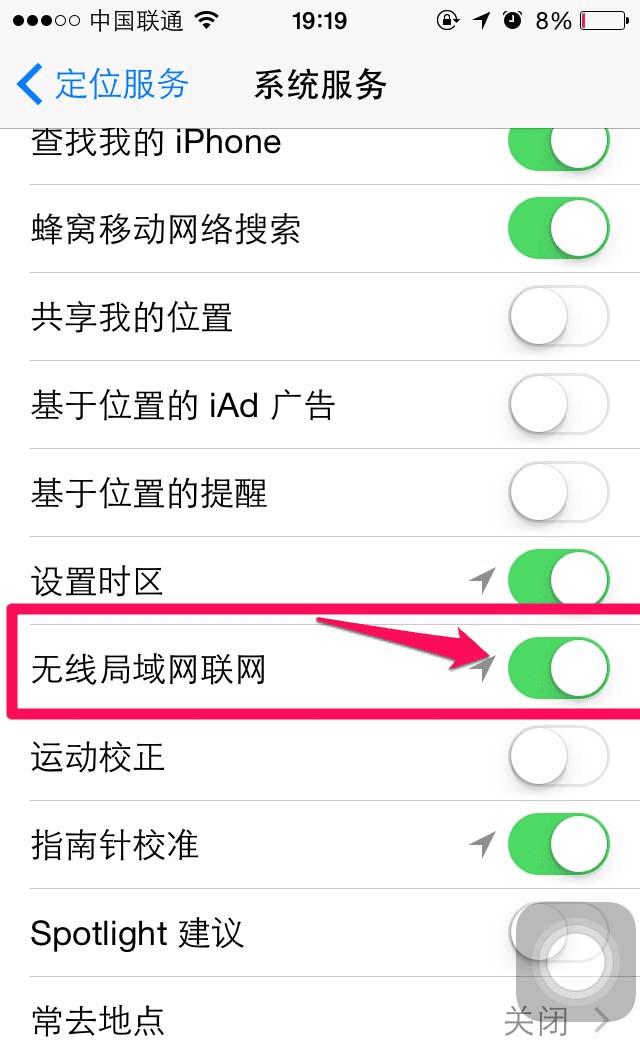Turn on 基于位置的 iAd 广告
The width and height of the screenshot is (640, 1056).
click(x=558, y=405)
